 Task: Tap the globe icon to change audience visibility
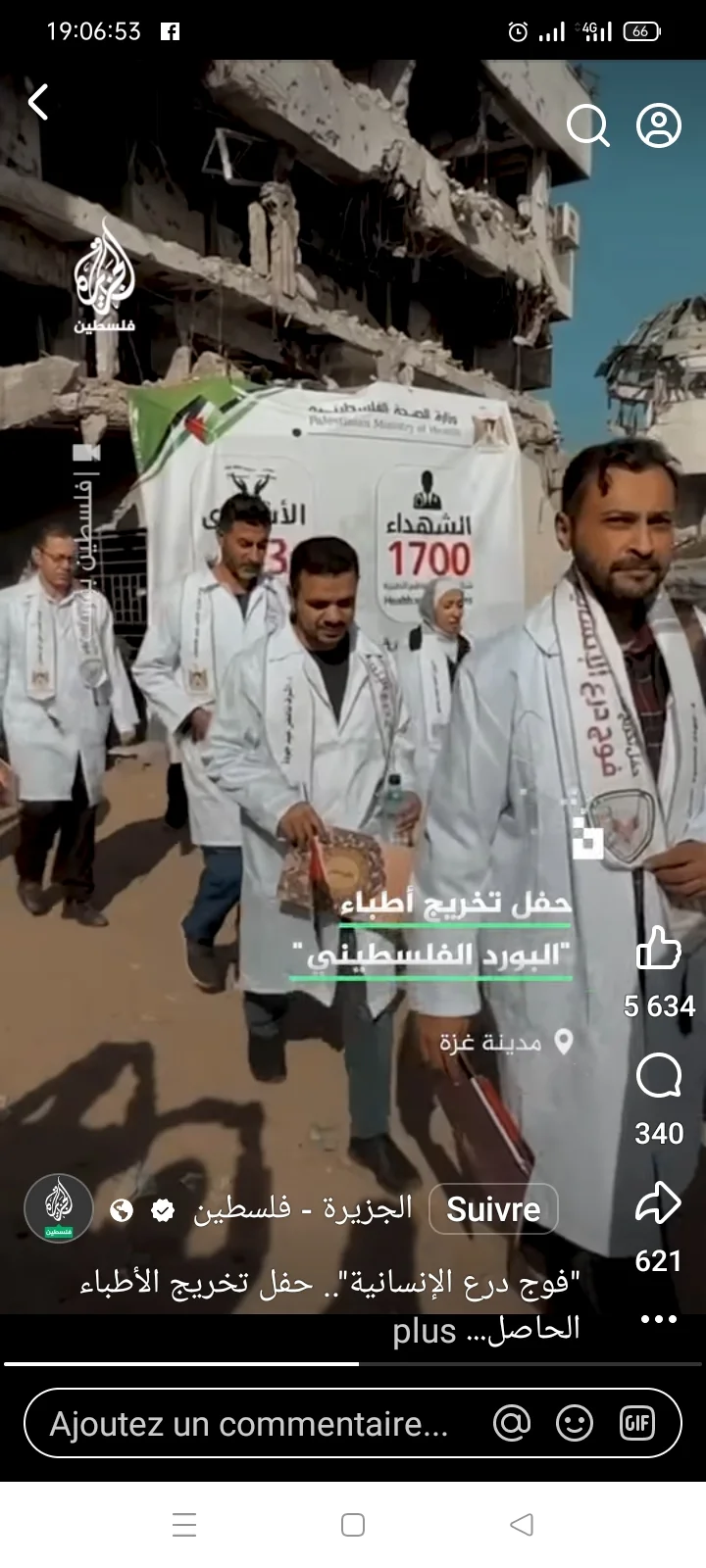(122, 1210)
